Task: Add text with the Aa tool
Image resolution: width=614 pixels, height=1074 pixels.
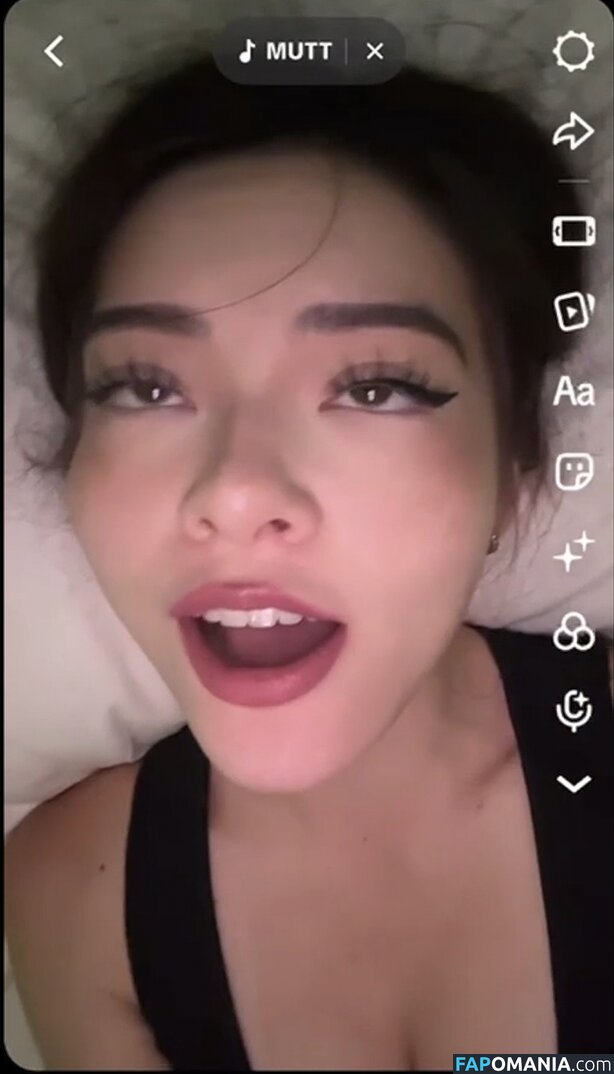Action: point(573,391)
